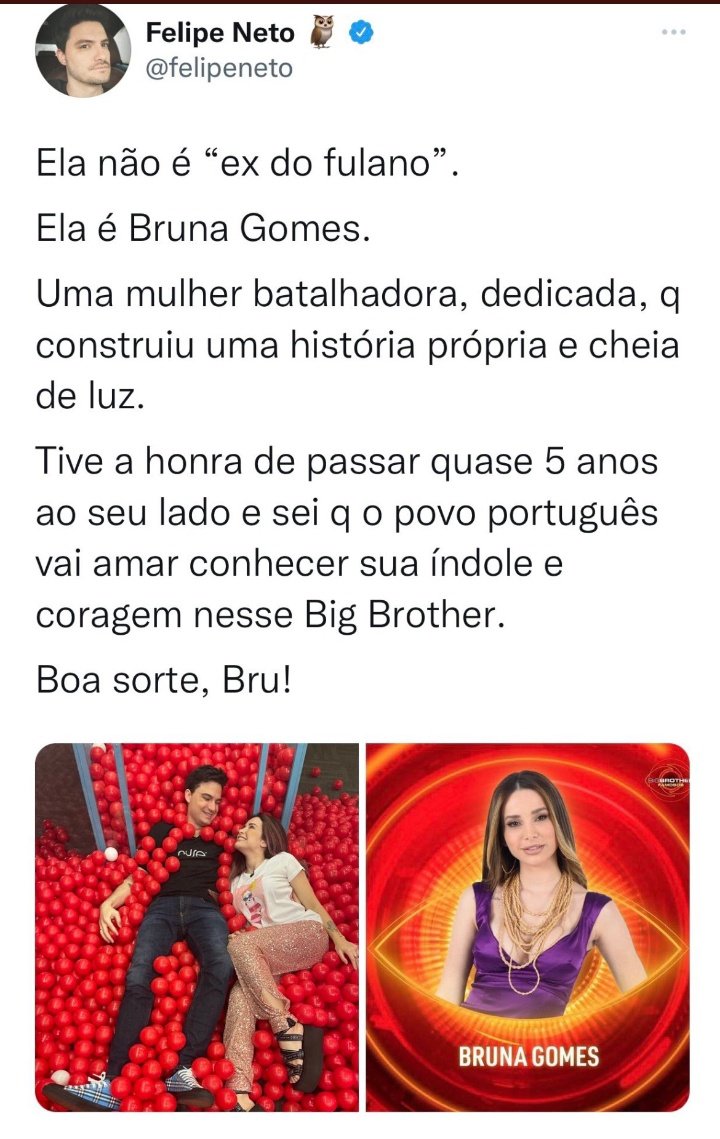Open the @felipeneto profile handle
Image resolution: width=720 pixels, height=1139 pixels.
219,71
